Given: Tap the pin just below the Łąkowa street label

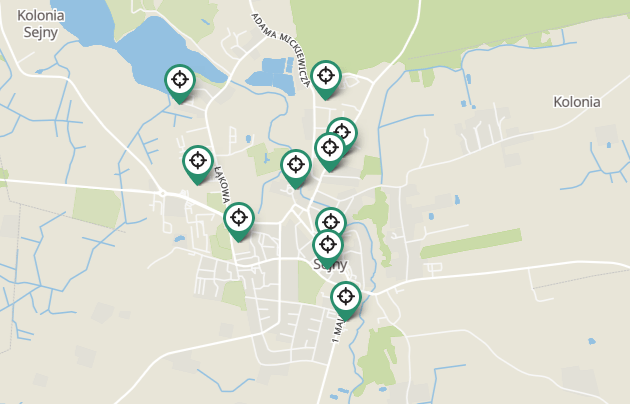Looking at the screenshot, I should click(239, 218).
